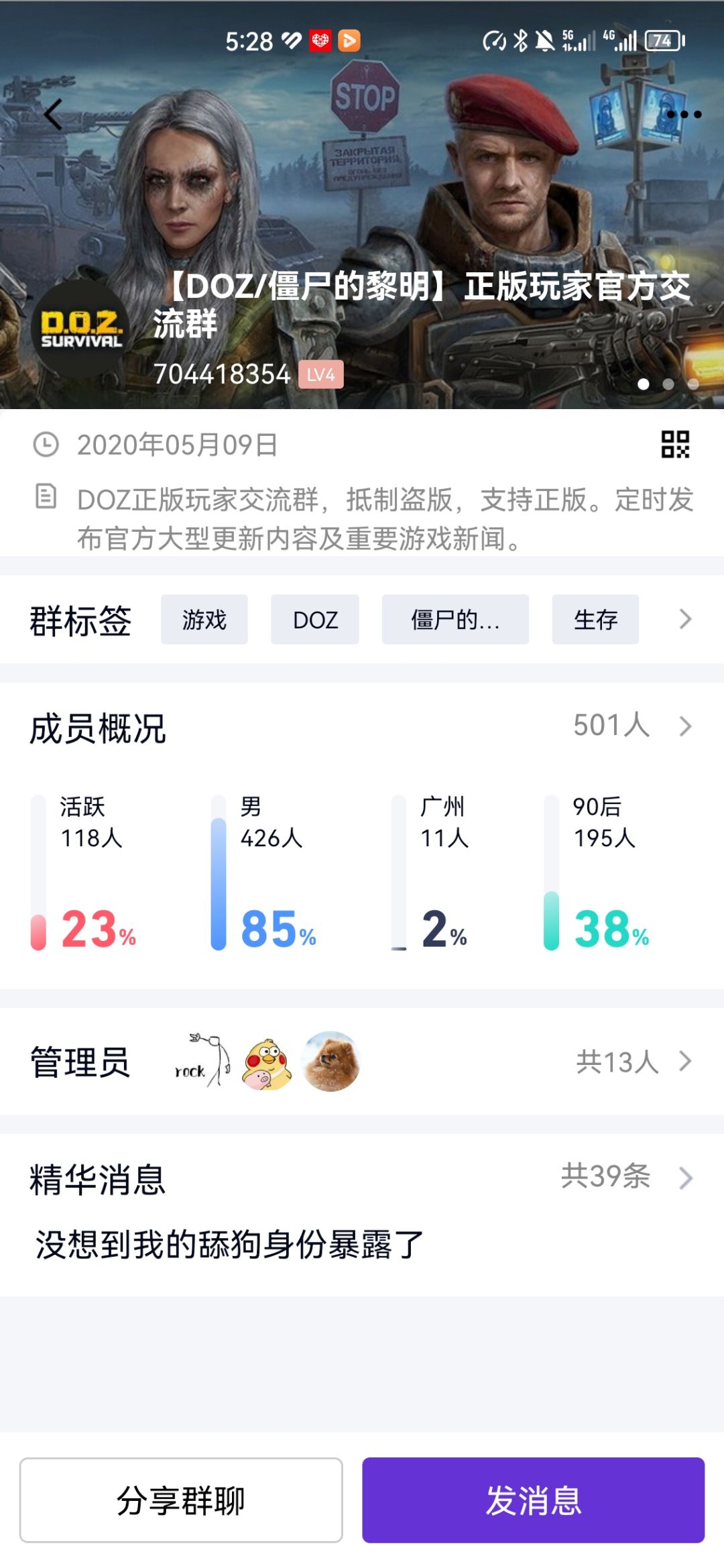
Task: Open the group QR code icon
Action: pyautogui.click(x=675, y=444)
